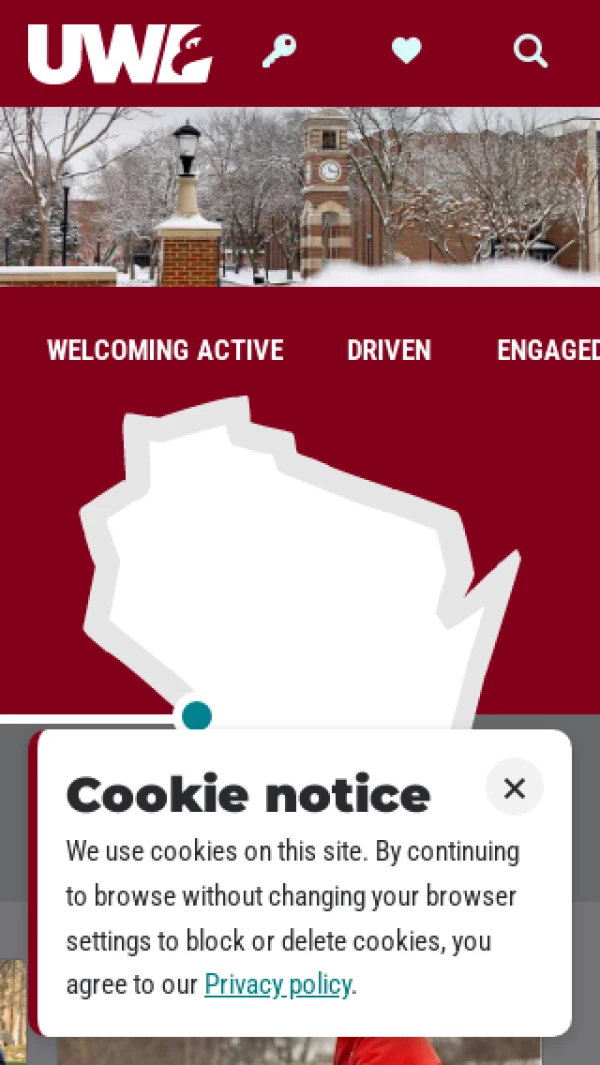This screenshot has height=1065, width=600.
Task: Open the Privacy policy link
Action: (278, 985)
